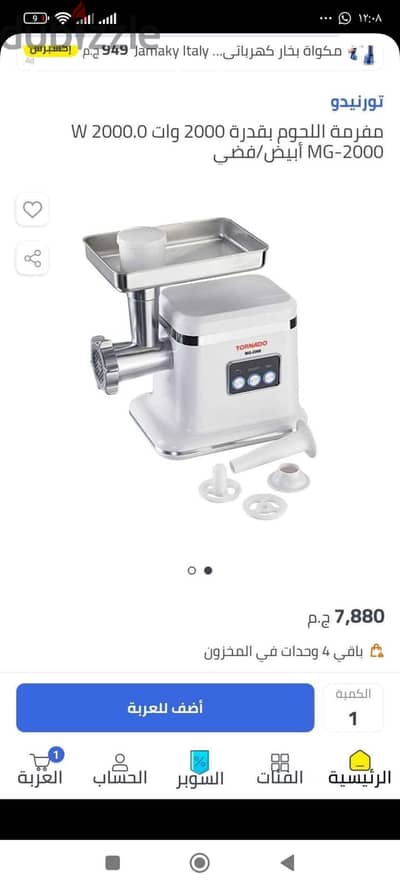400x888 pixels.
Task: Open the الحساب account tab
Action: pos(120,769)
